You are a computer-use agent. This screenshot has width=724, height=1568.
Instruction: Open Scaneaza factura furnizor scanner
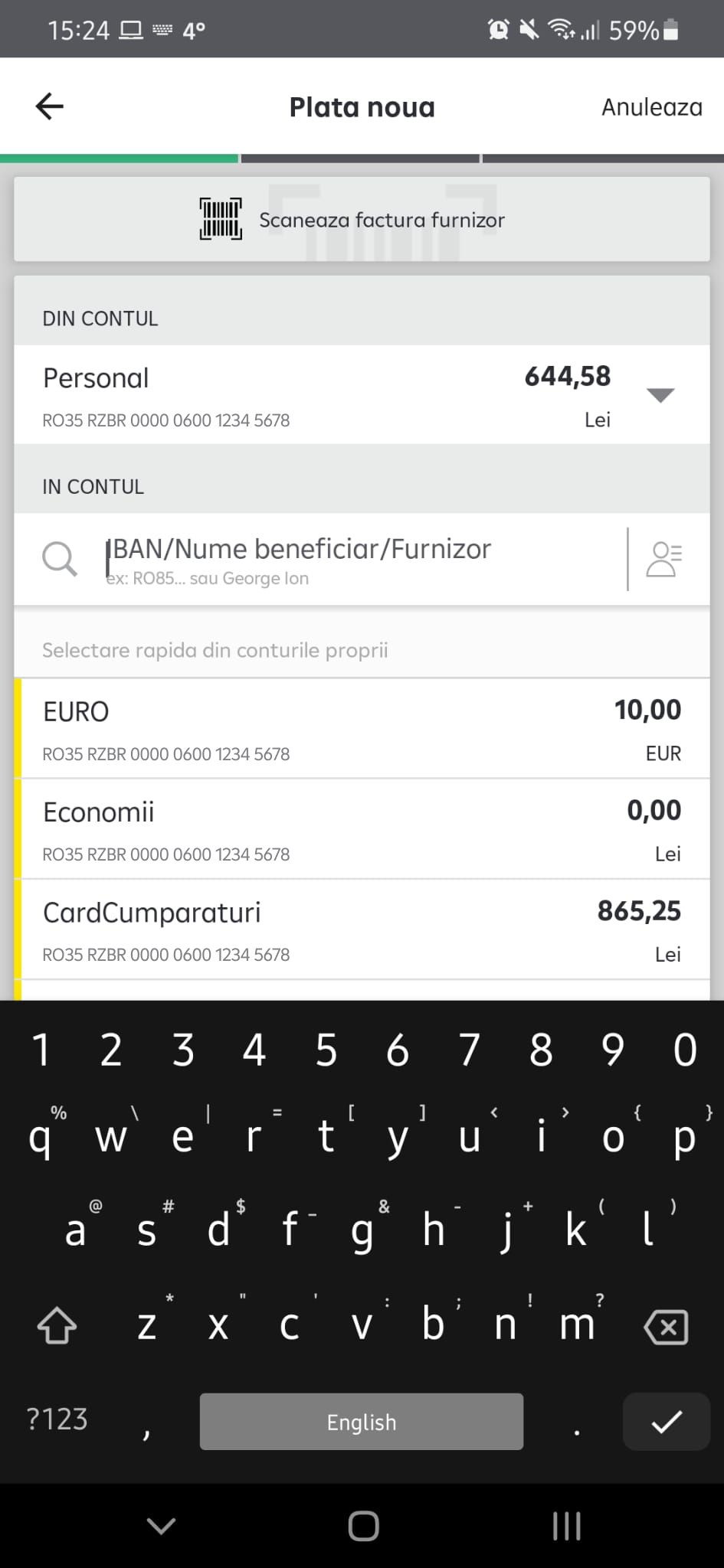point(362,220)
